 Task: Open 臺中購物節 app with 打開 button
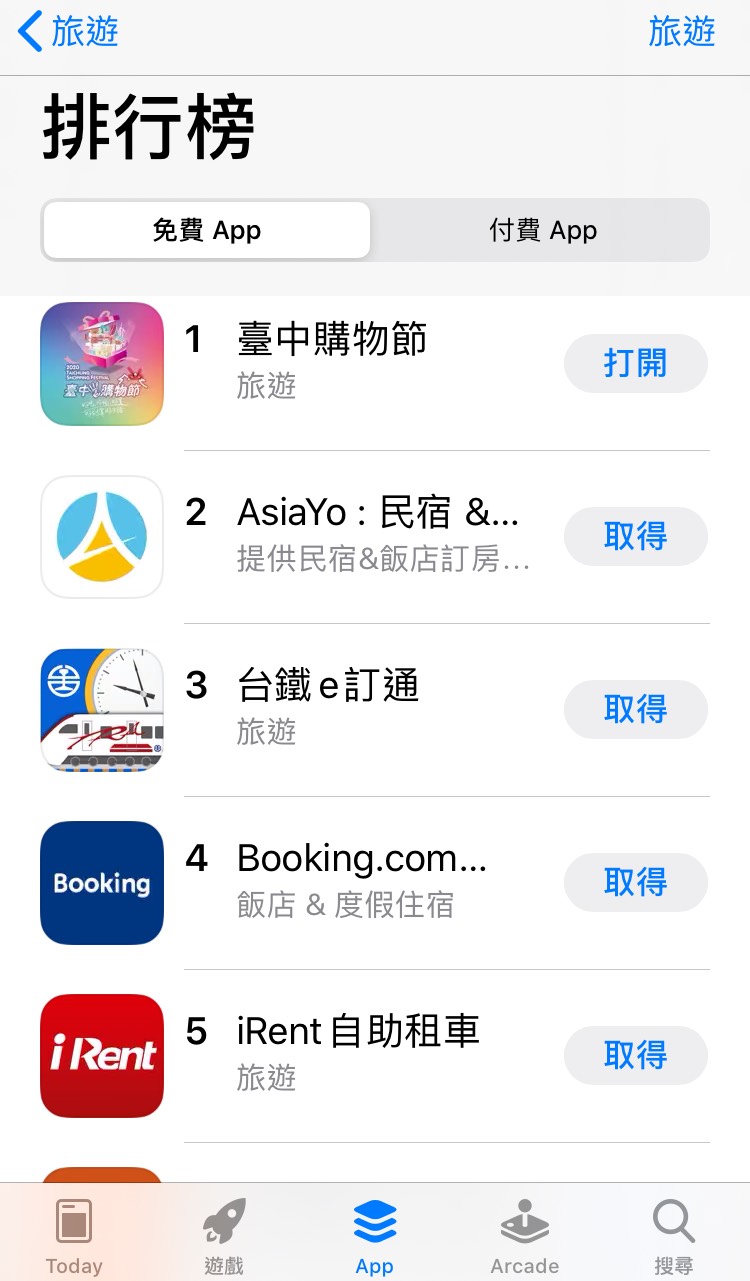635,363
